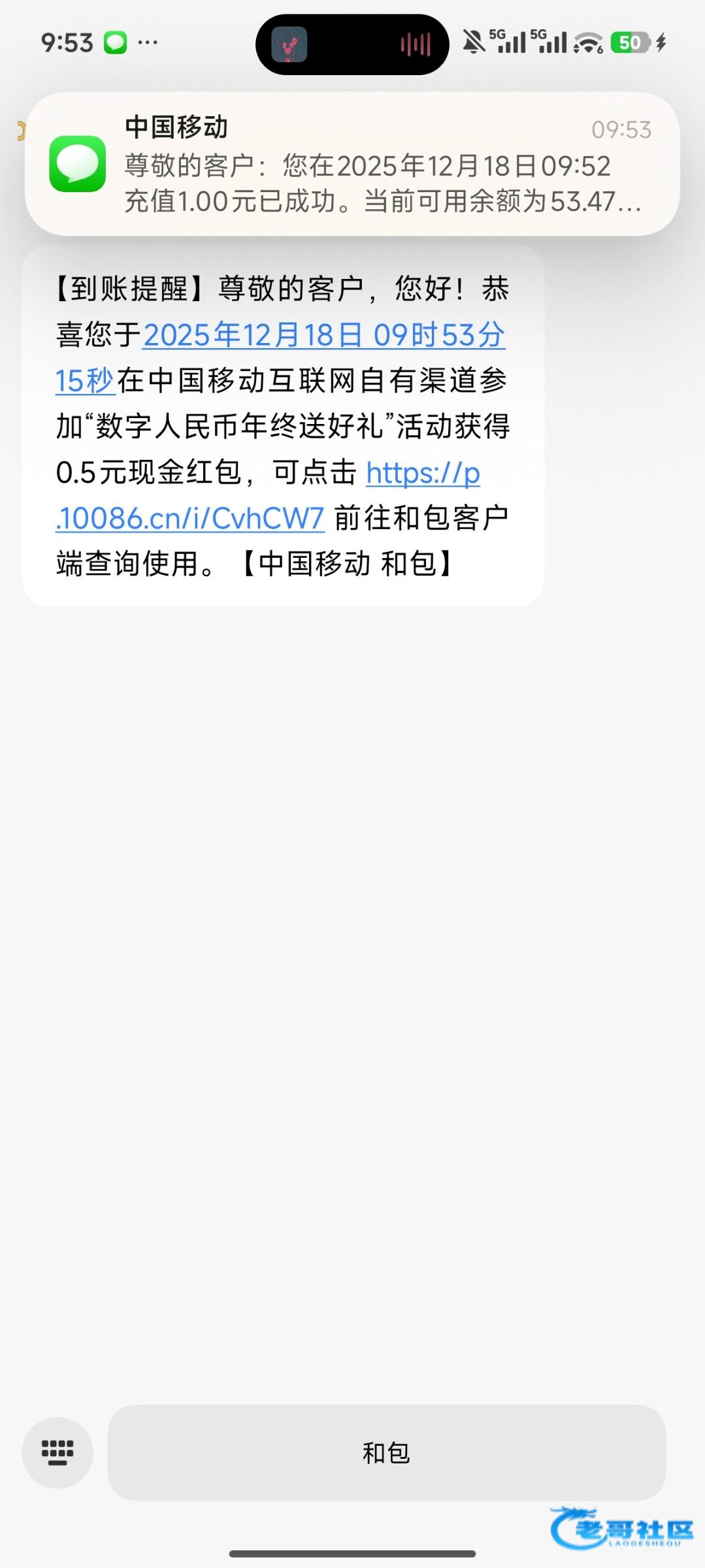Switch to keyboard input icon
Screen dimensions: 705x1568
coord(57,1453)
